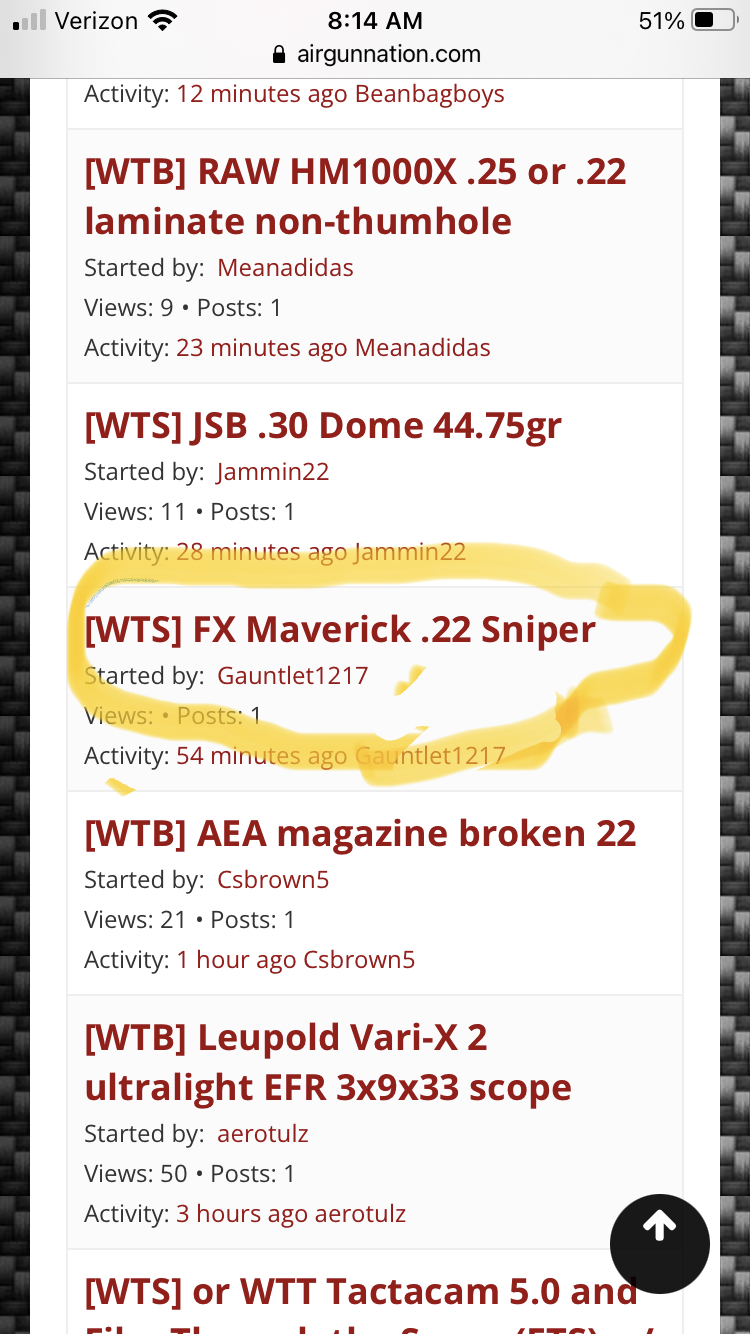750x1334 pixels.
Task: Tap the scroll-to-top arrow button
Action: (659, 1245)
